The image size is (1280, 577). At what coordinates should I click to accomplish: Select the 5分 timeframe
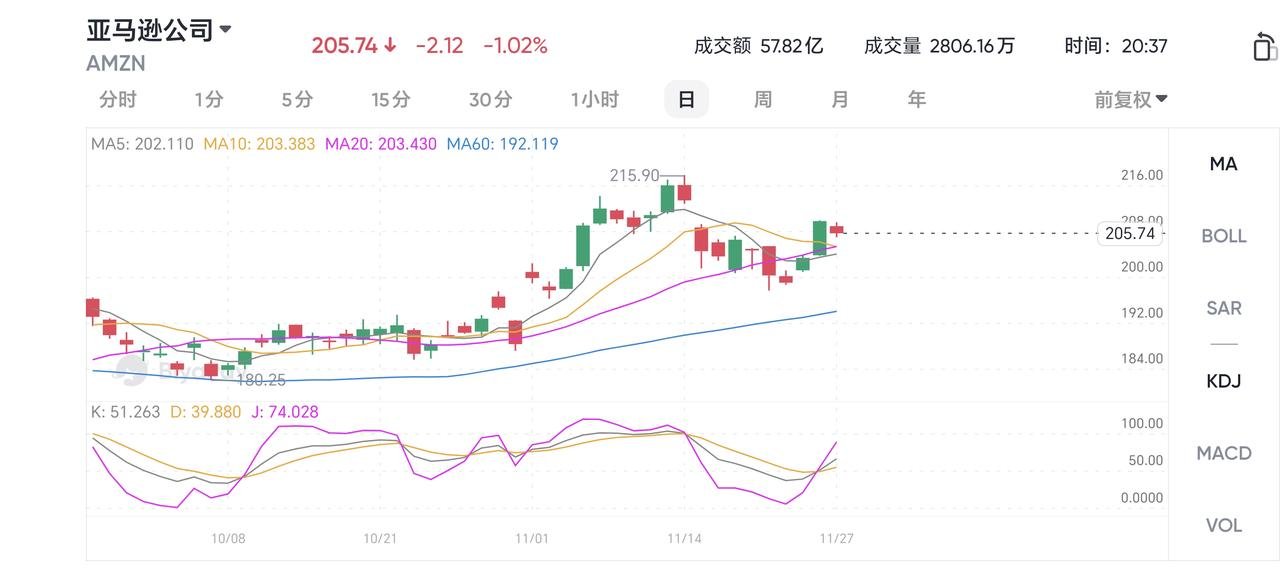[297, 99]
